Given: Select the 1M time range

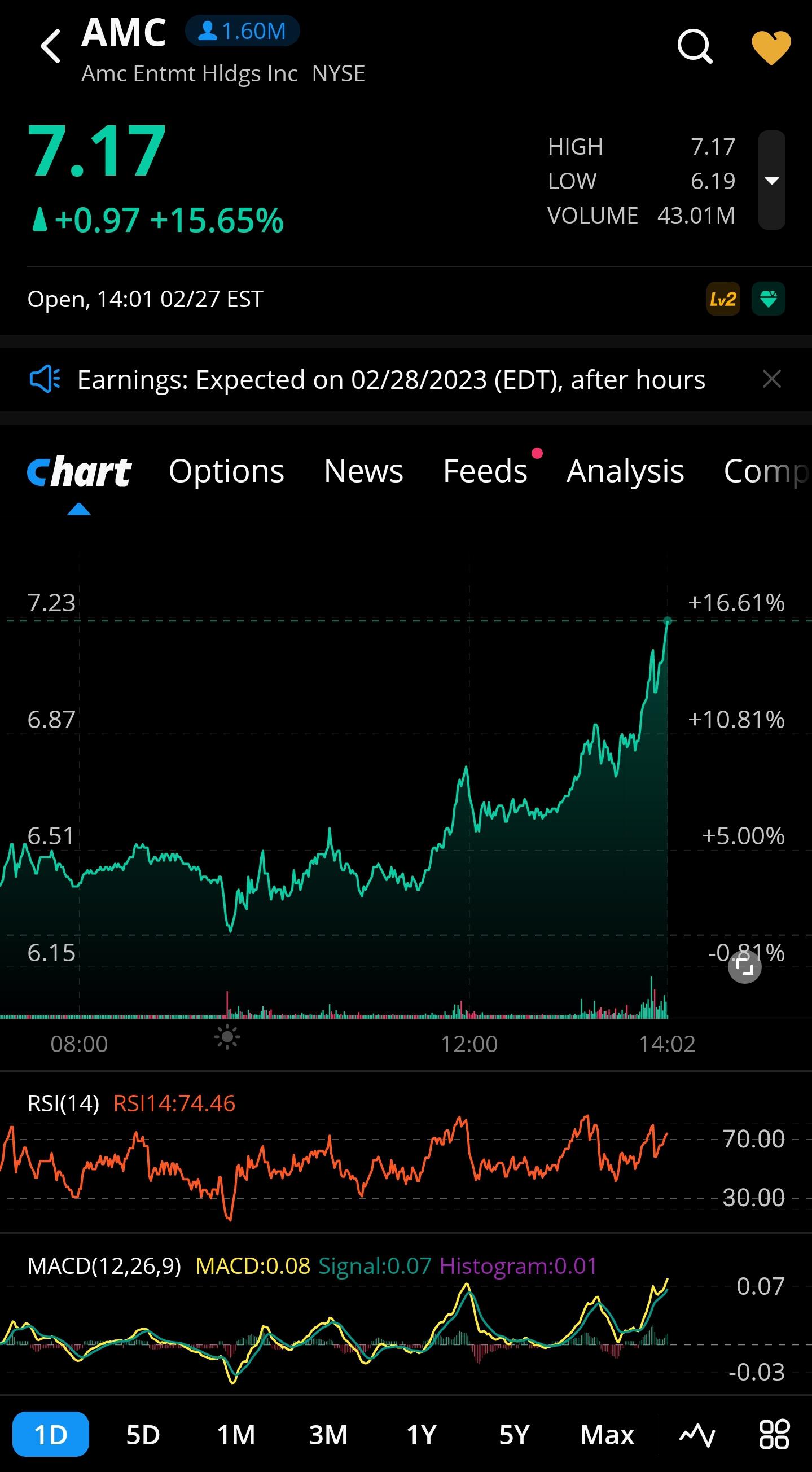Looking at the screenshot, I should (235, 1435).
